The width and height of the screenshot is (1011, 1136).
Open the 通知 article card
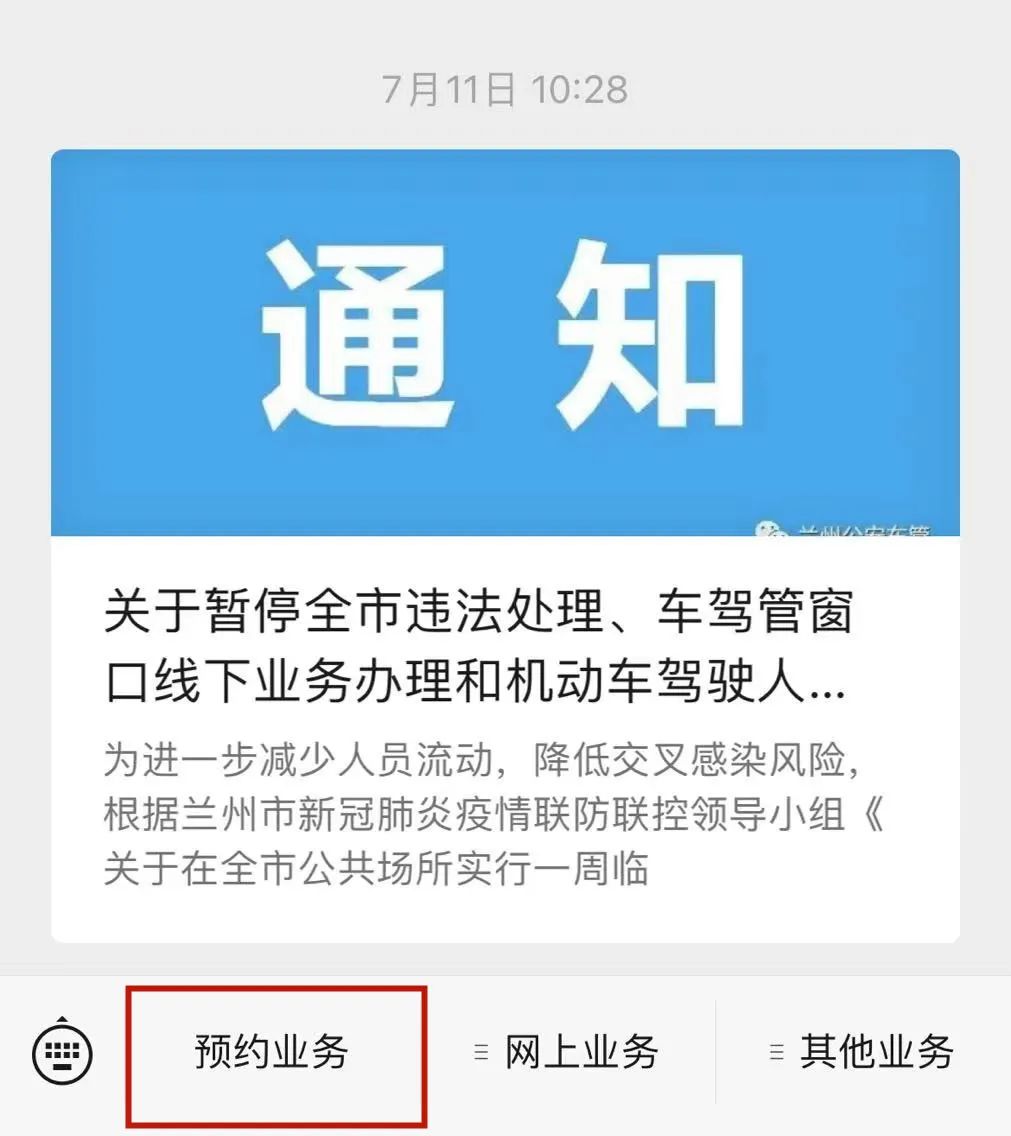point(505,546)
